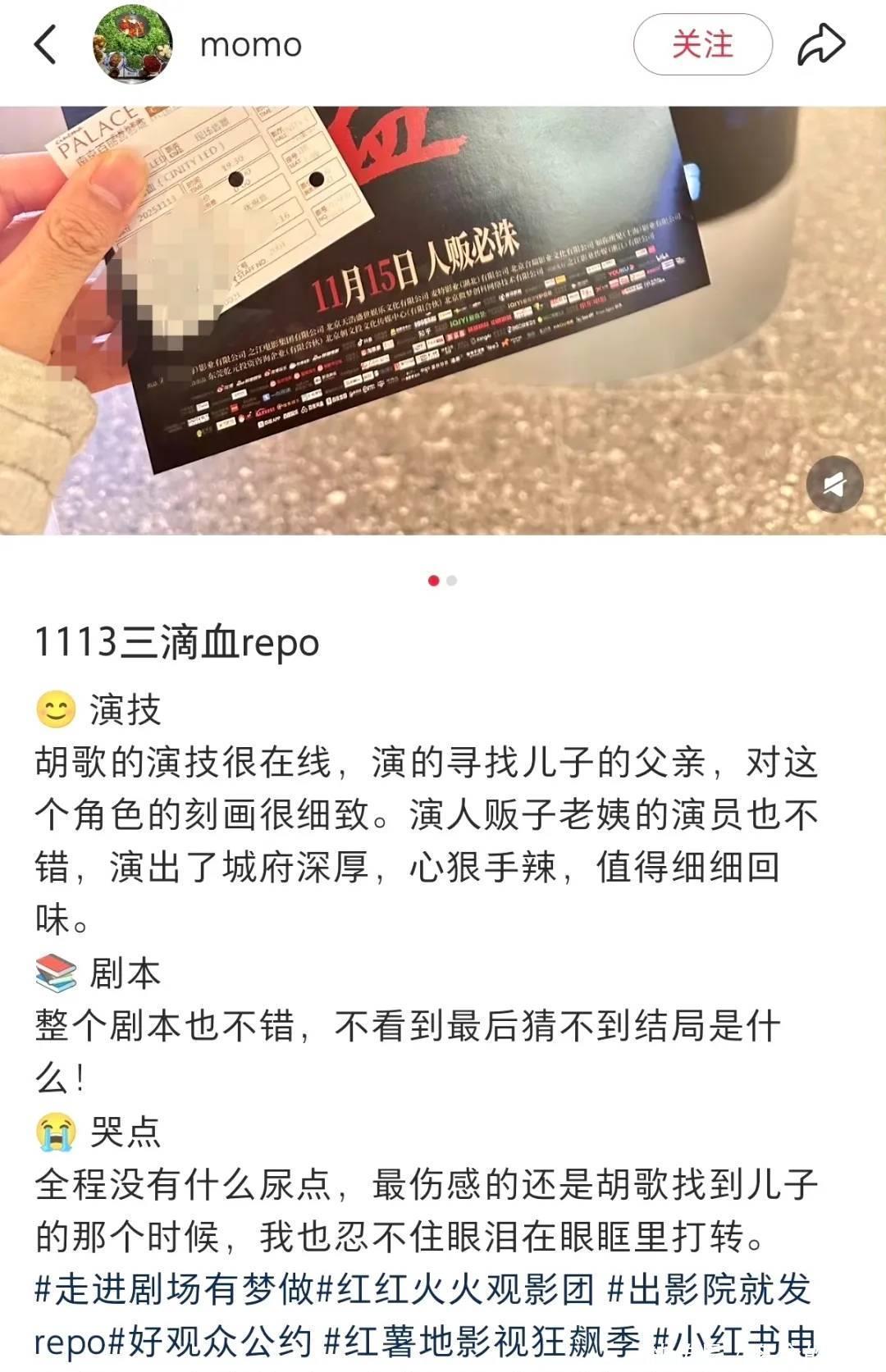This screenshot has width=886, height=1372.
Task: Open hashtag #红薯地影视狂飙季
Action: tap(482, 1342)
